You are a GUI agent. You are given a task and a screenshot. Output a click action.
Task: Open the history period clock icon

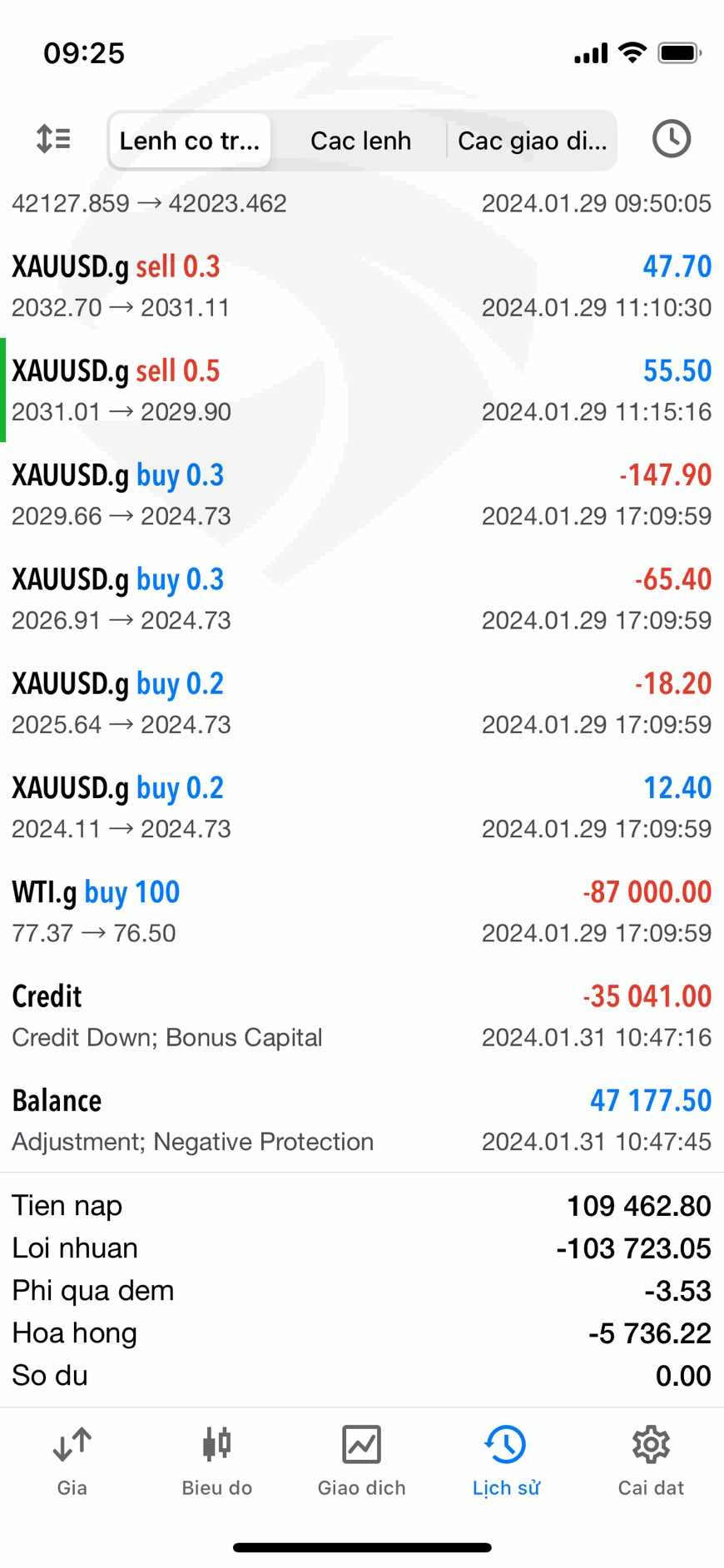[671, 139]
